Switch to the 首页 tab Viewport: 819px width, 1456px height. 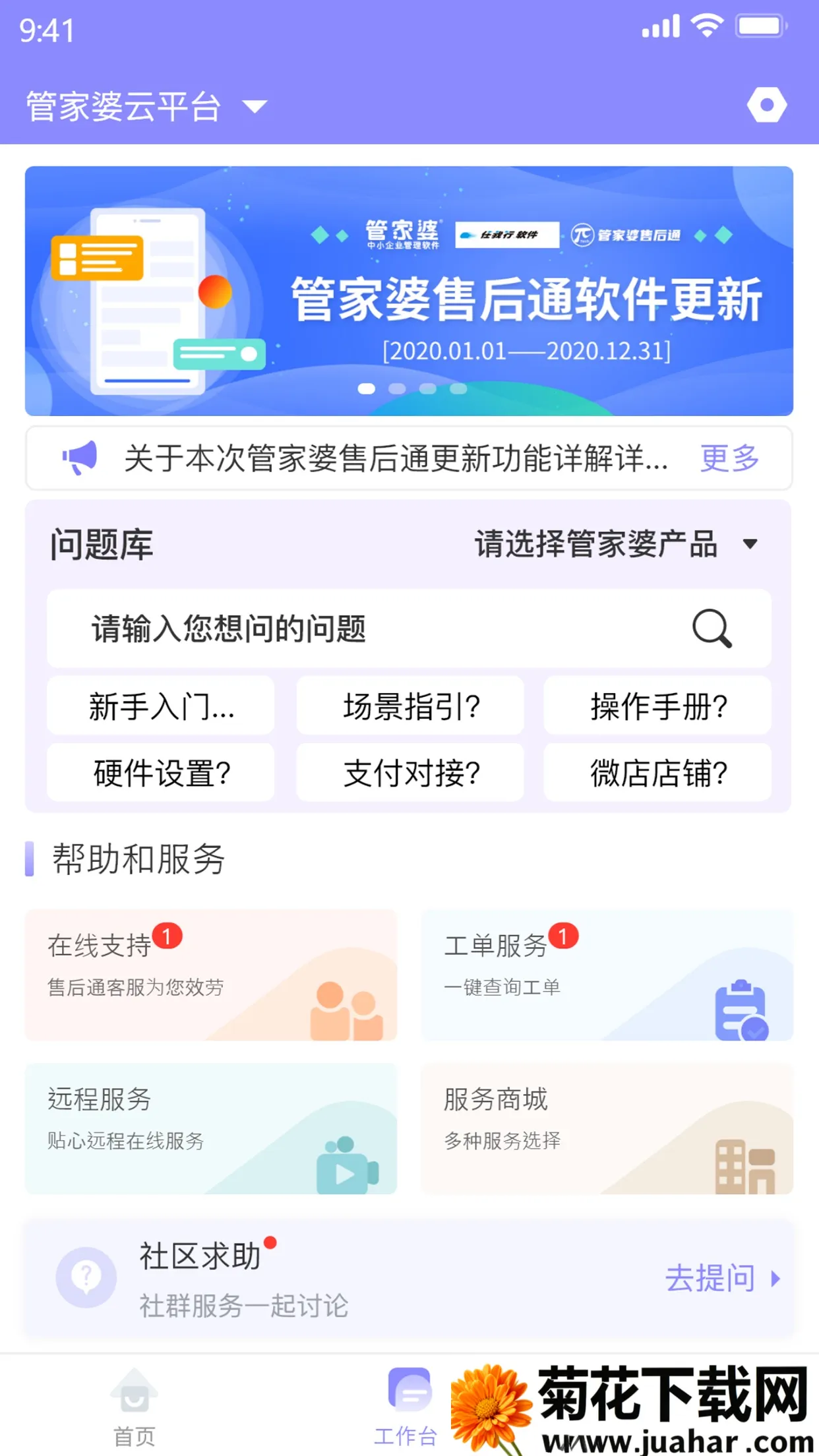coord(136,1411)
